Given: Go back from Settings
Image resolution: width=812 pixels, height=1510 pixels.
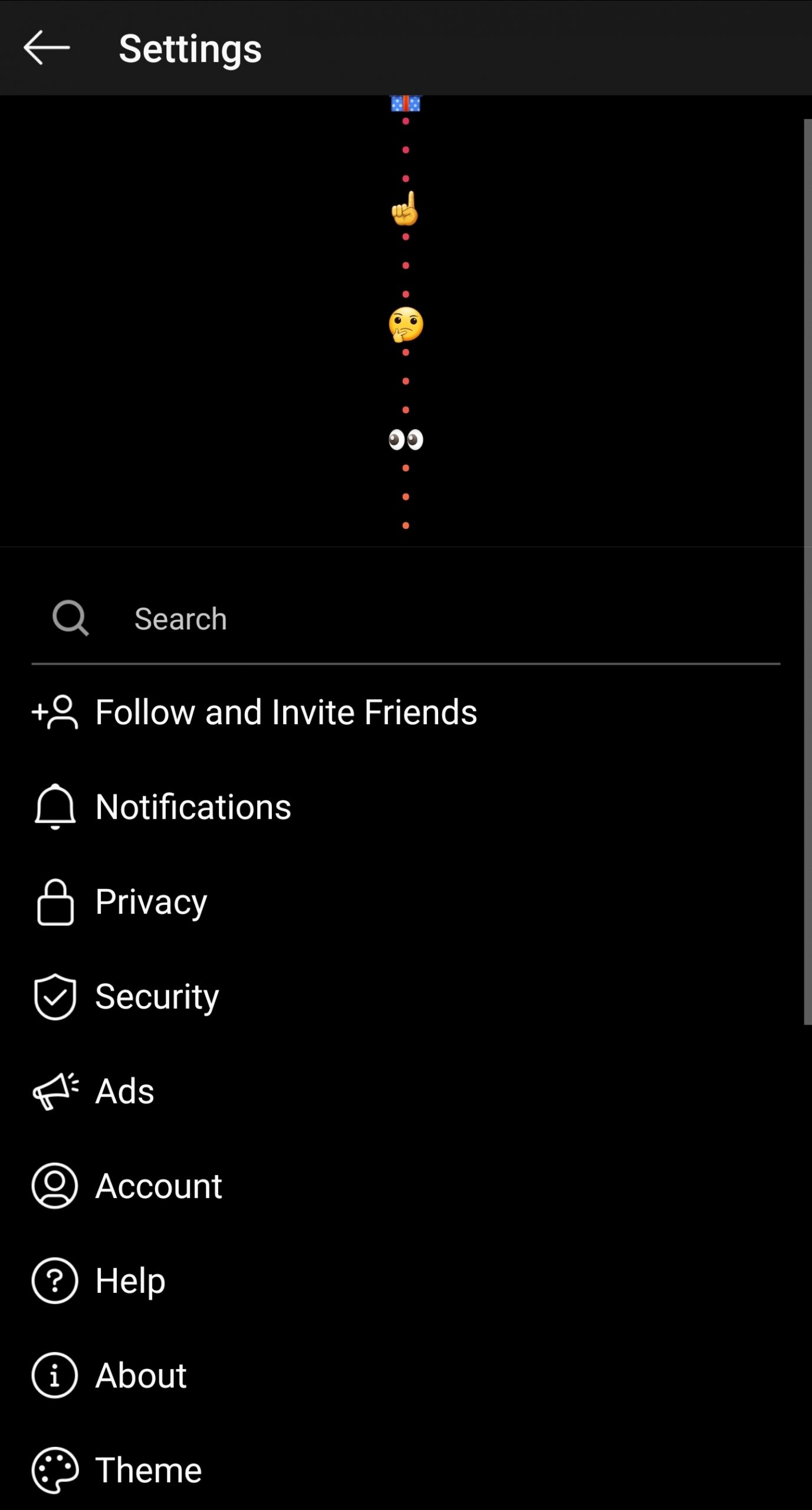Looking at the screenshot, I should coord(47,48).
